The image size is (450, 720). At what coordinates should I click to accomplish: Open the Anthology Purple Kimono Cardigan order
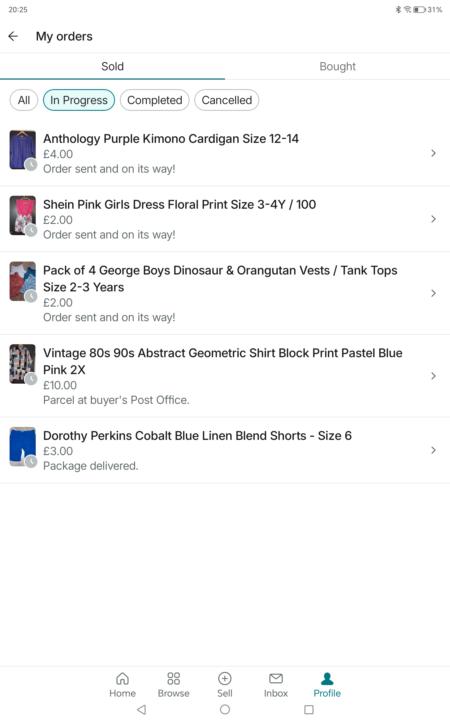pyautogui.click(x=225, y=153)
